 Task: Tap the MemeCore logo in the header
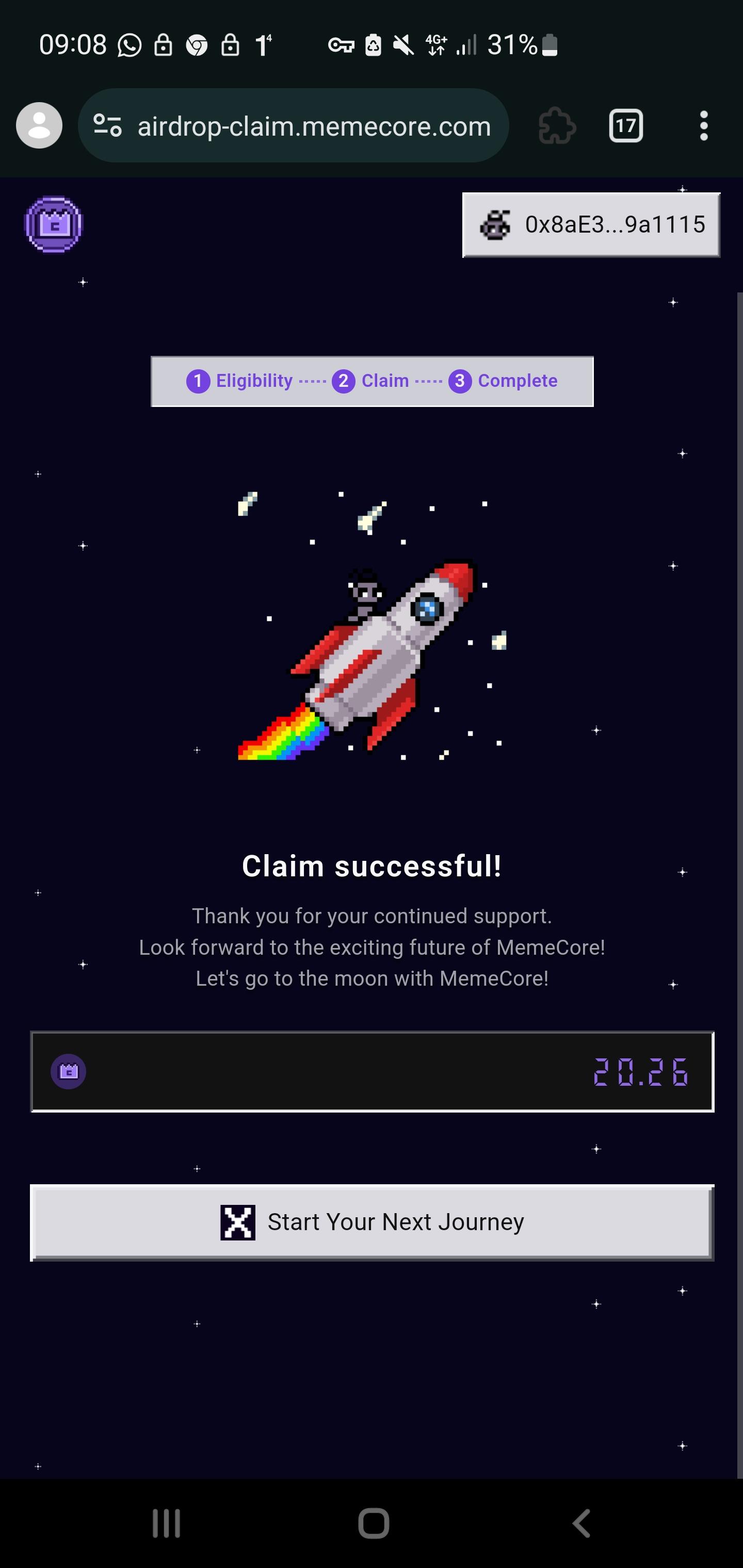click(54, 224)
